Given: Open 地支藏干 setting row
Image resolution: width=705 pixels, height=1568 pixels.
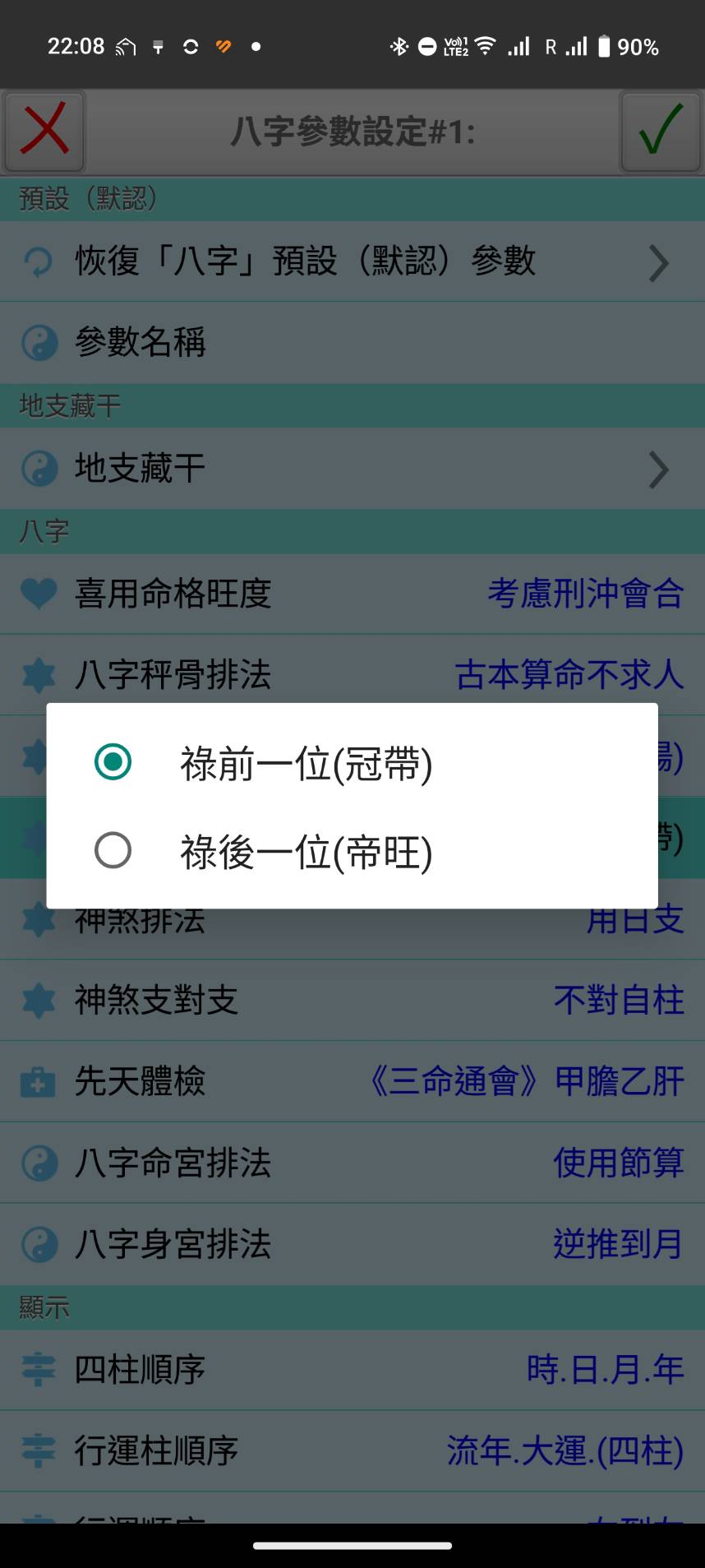Looking at the screenshot, I should click(352, 469).
